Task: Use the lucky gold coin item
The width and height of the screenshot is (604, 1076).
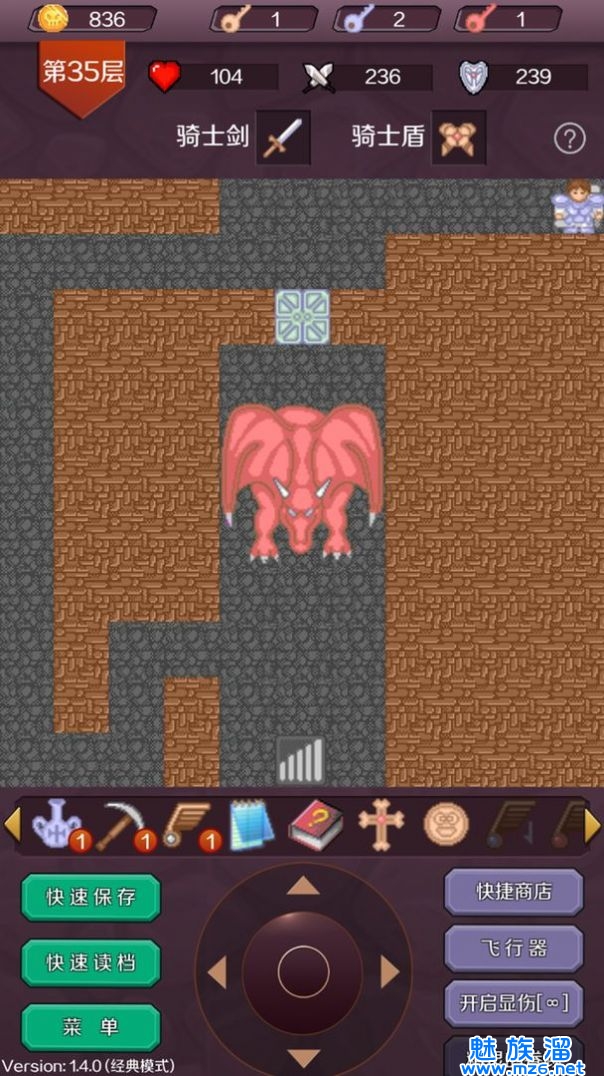Action: click(446, 826)
